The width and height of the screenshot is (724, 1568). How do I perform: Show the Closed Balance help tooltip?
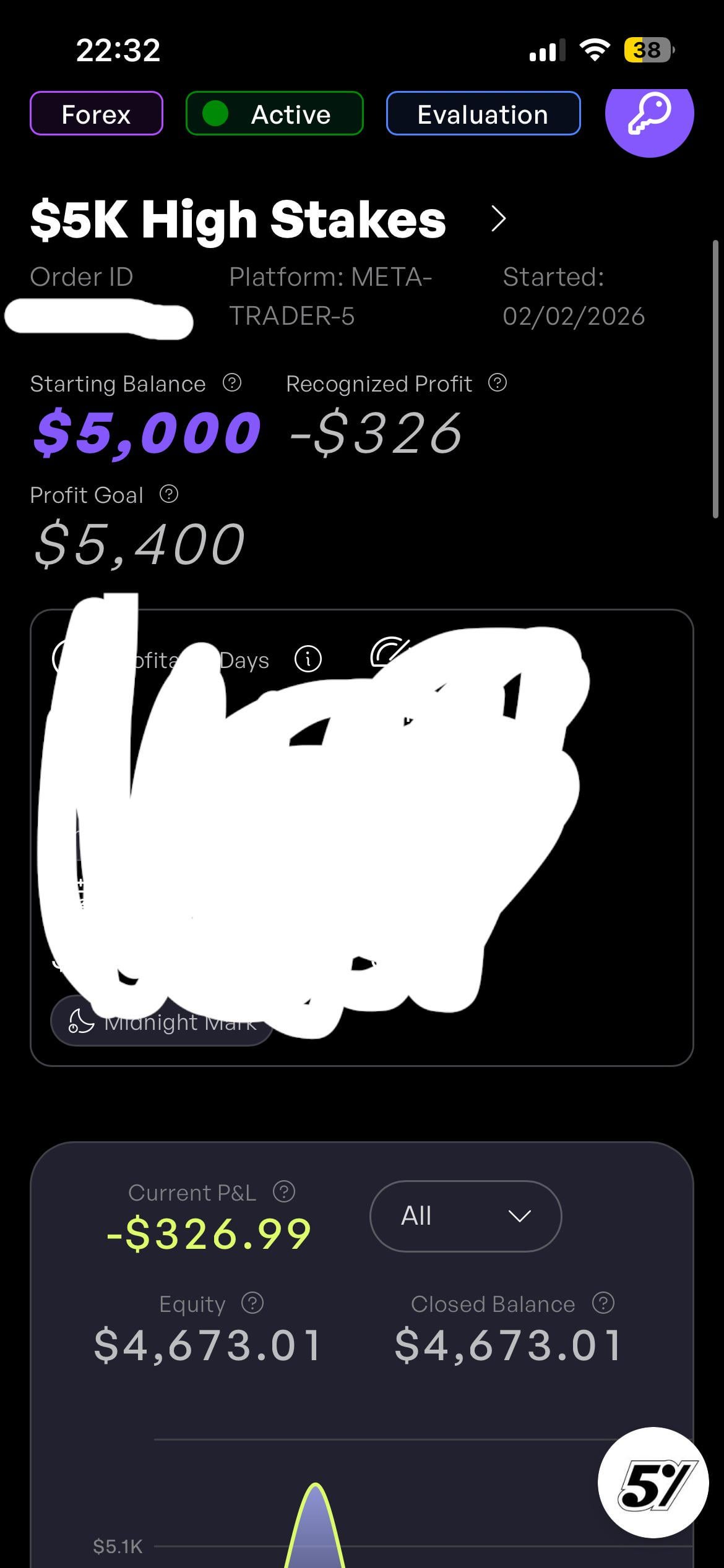[x=603, y=1303]
